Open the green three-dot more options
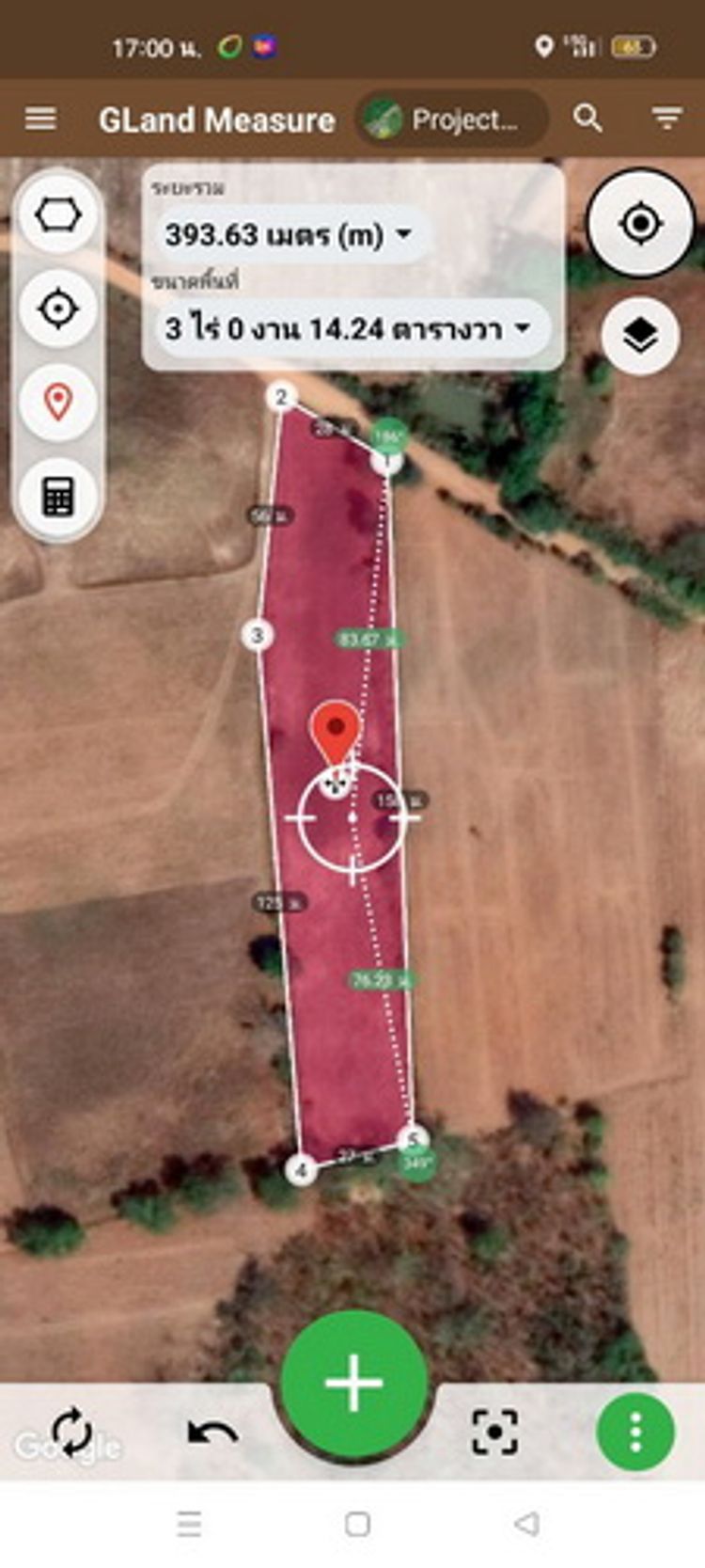 click(x=635, y=1432)
